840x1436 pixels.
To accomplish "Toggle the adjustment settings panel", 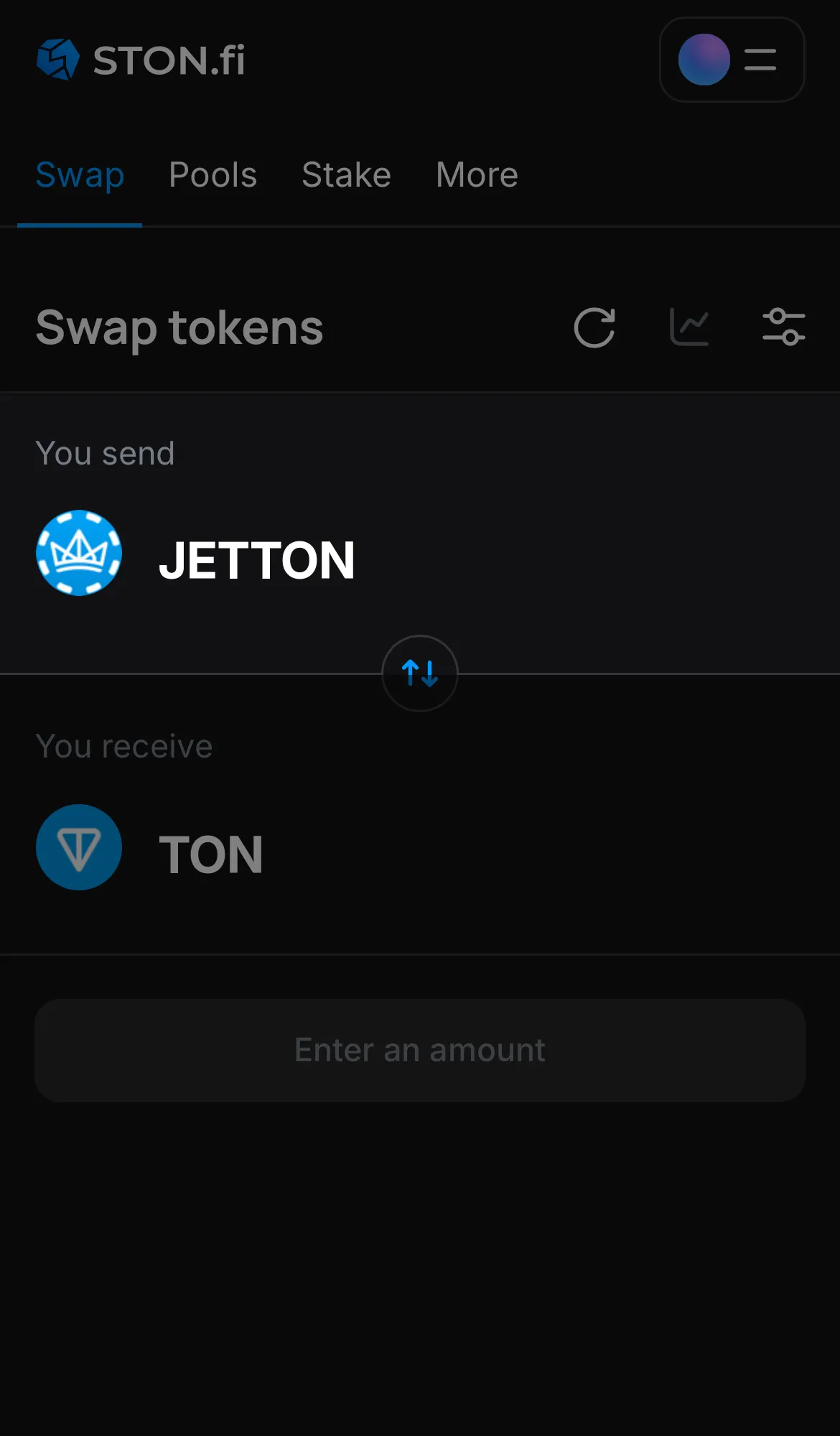I will tap(784, 327).
